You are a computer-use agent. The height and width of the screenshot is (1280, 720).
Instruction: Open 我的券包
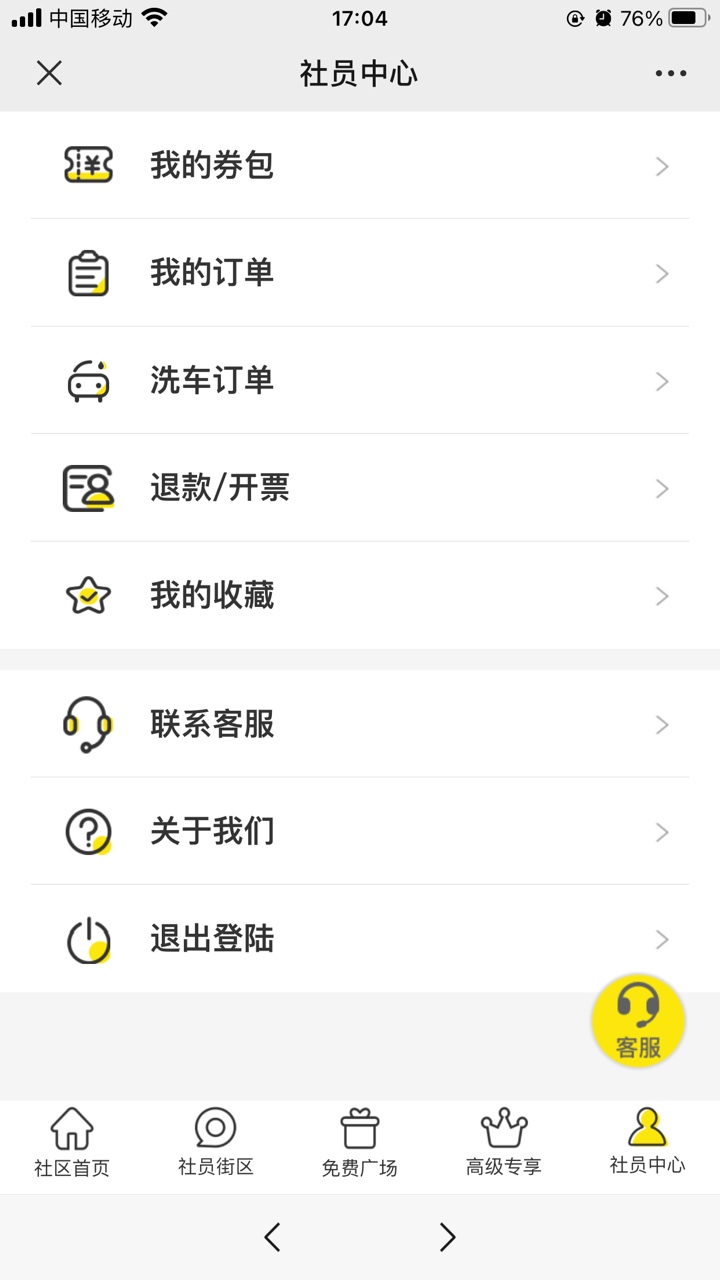coord(360,165)
